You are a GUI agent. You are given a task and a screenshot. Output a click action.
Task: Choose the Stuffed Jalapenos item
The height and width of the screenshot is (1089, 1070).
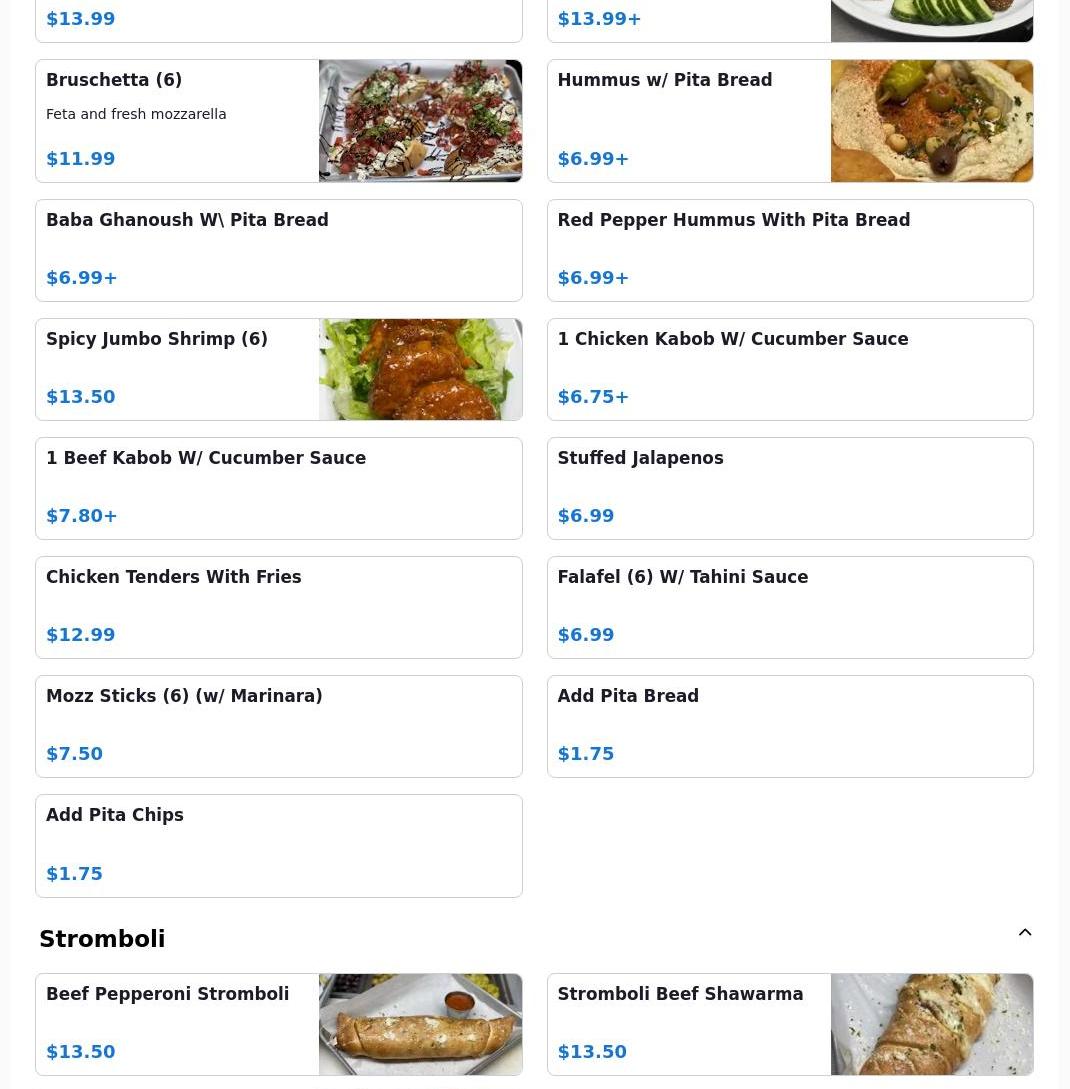click(789, 488)
